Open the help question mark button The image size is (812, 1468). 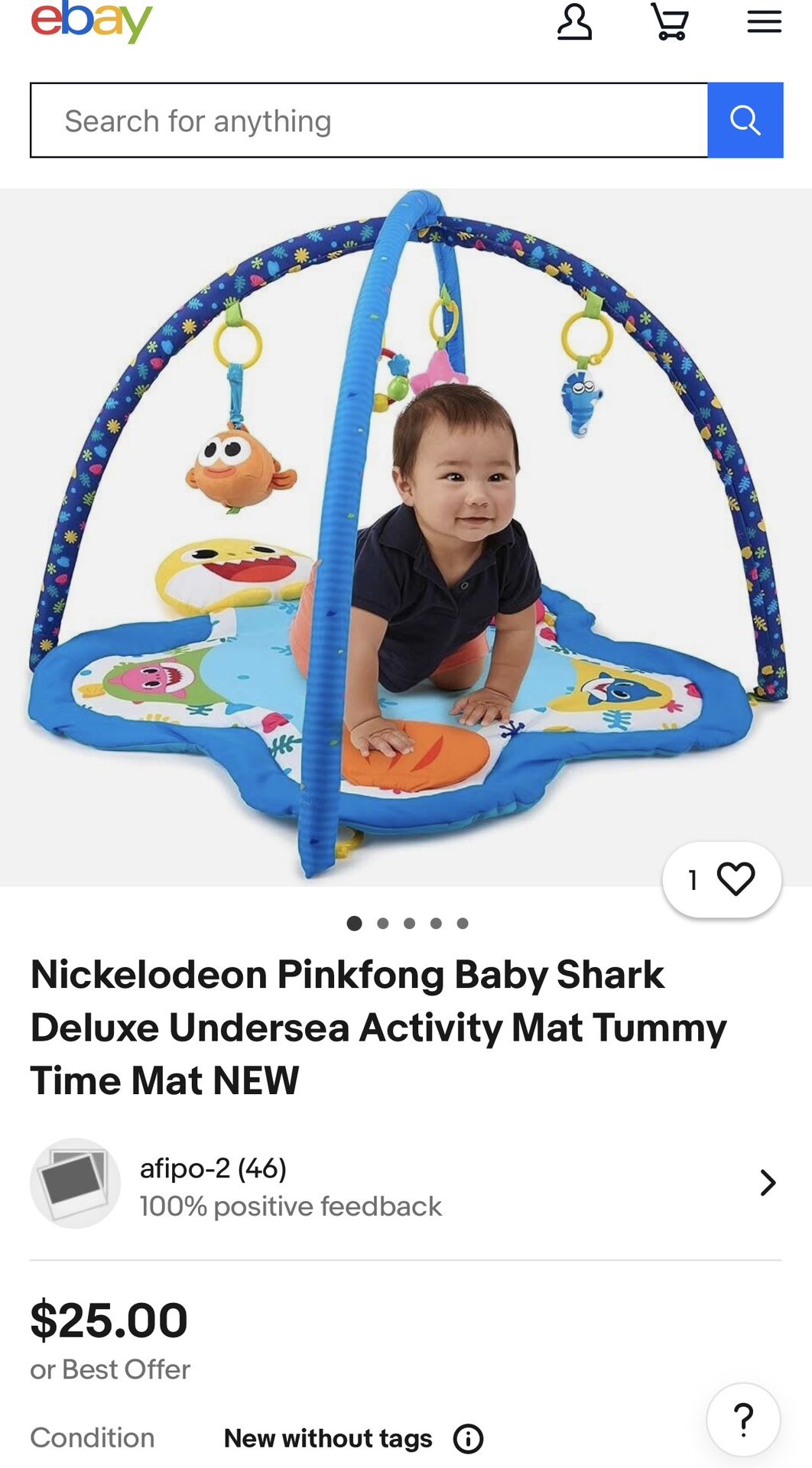743,1420
